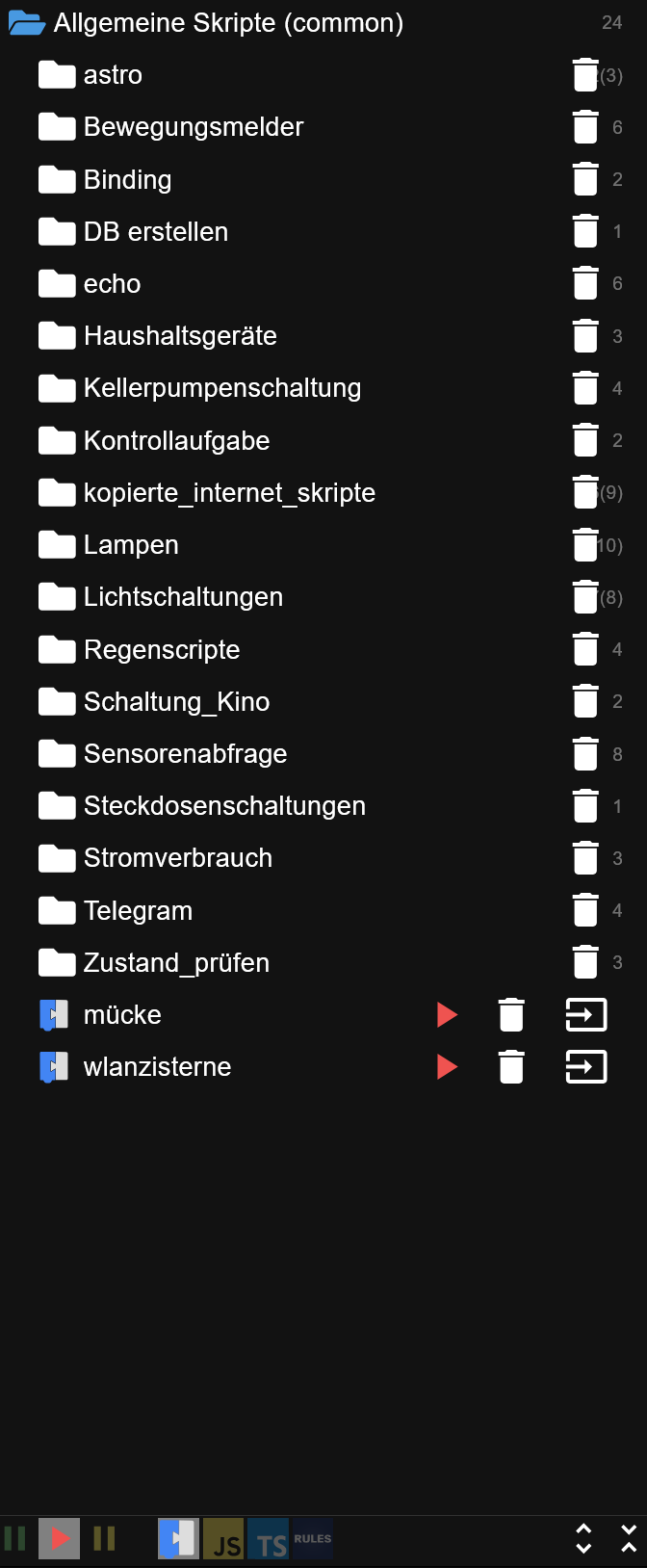Run the wlanzisterne script
This screenshot has width=647, height=1568.
(x=447, y=1067)
